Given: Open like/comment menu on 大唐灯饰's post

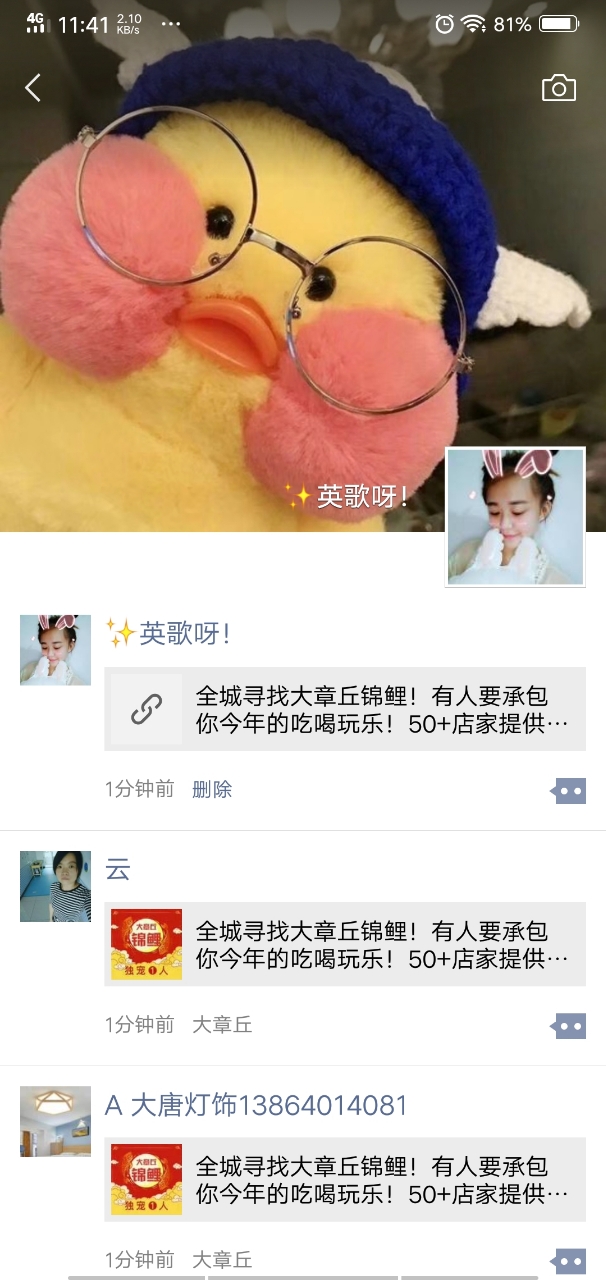Looking at the screenshot, I should point(568,1261).
